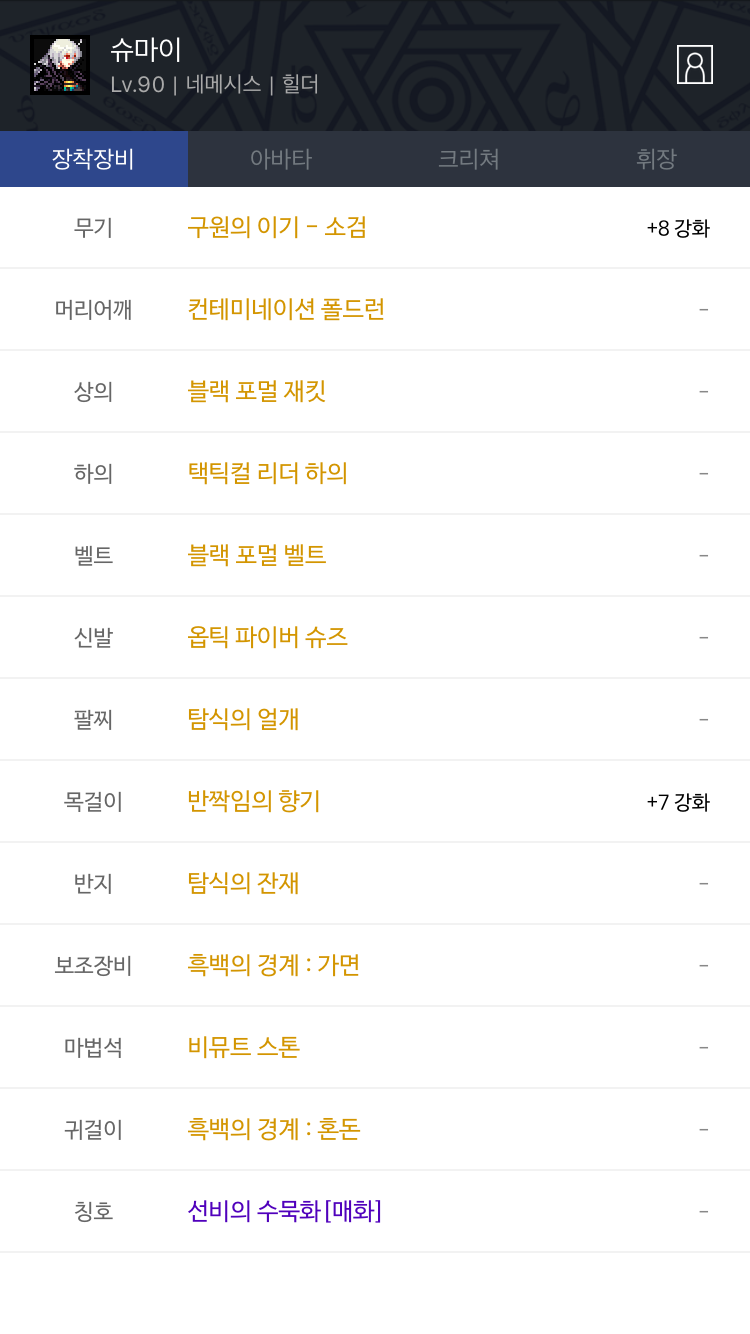This screenshot has height=1334, width=750.
Task: Open 택틱컬 리더 하의 item
Action: click(267, 473)
